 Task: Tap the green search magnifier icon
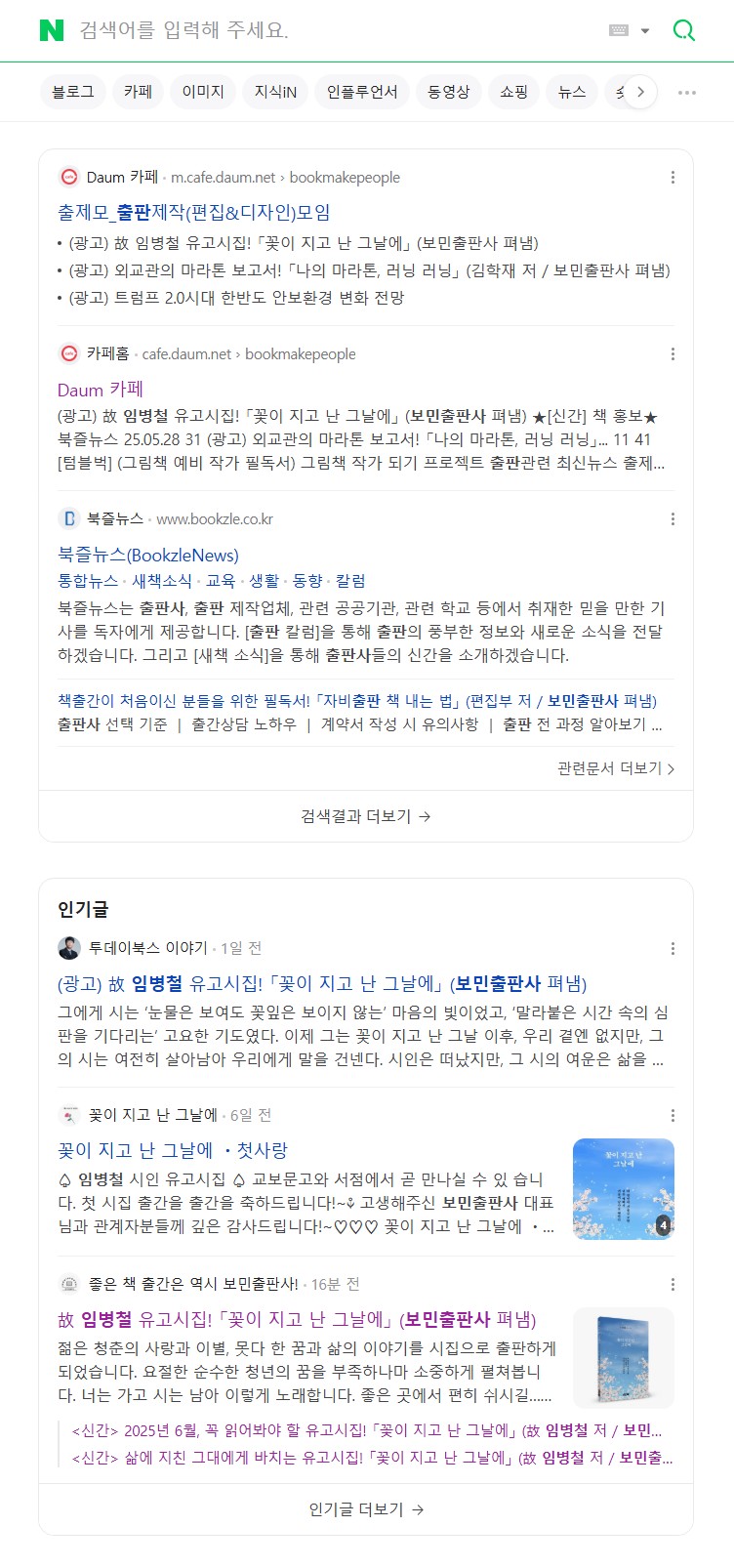click(684, 30)
